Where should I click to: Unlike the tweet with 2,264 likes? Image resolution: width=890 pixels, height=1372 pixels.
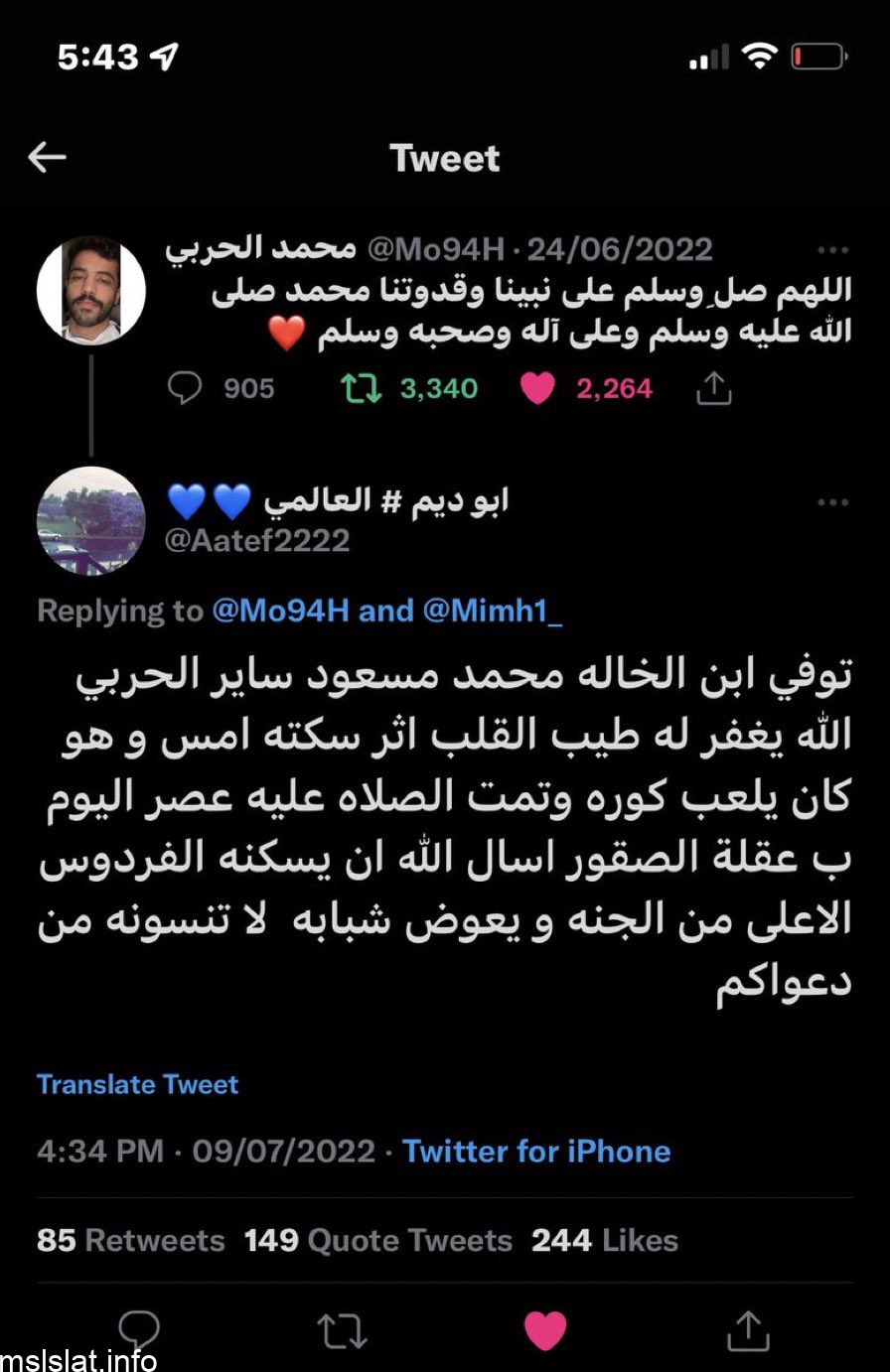pyautogui.click(x=537, y=388)
